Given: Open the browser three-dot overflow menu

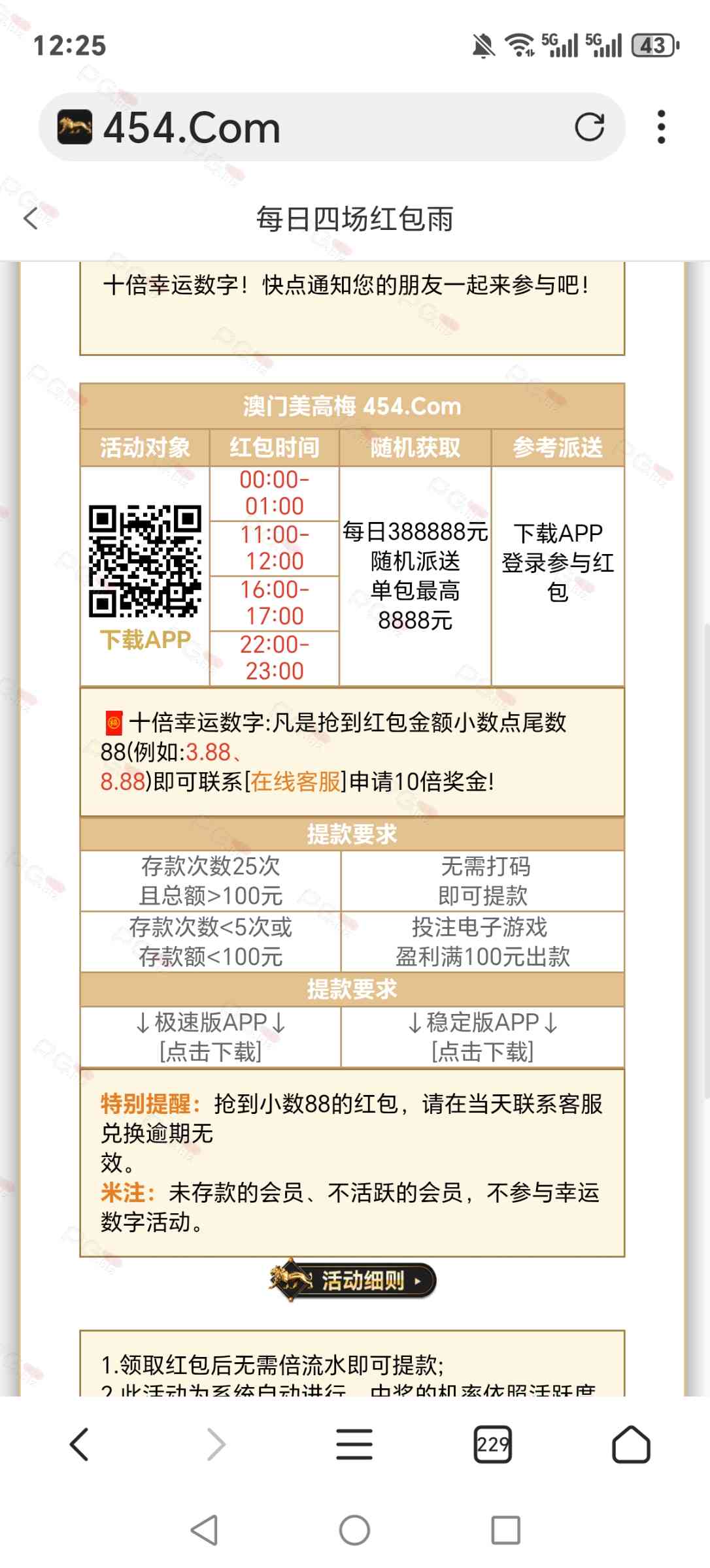Looking at the screenshot, I should click(661, 127).
